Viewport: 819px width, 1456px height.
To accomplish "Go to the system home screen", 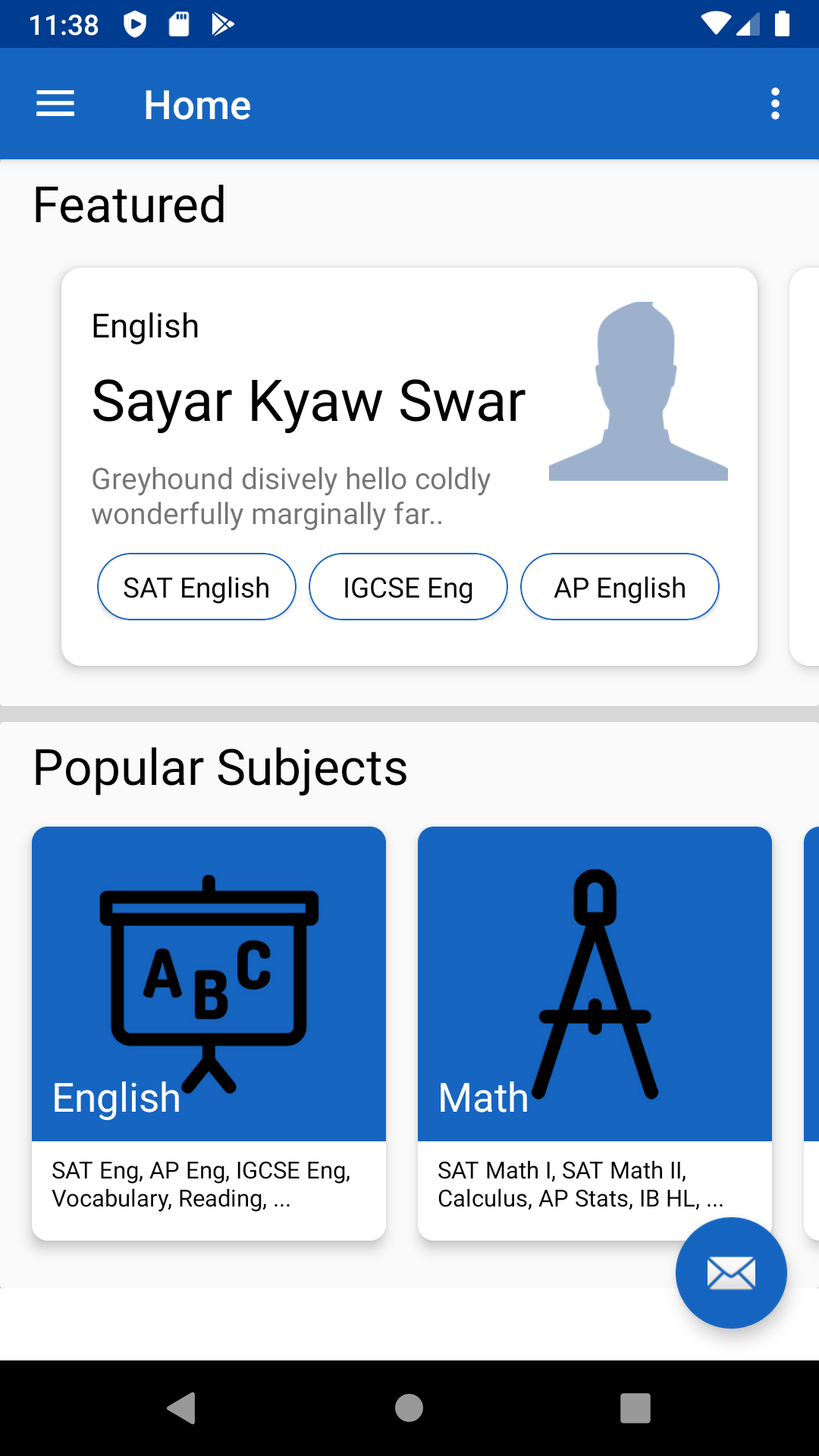I will pos(409,1408).
